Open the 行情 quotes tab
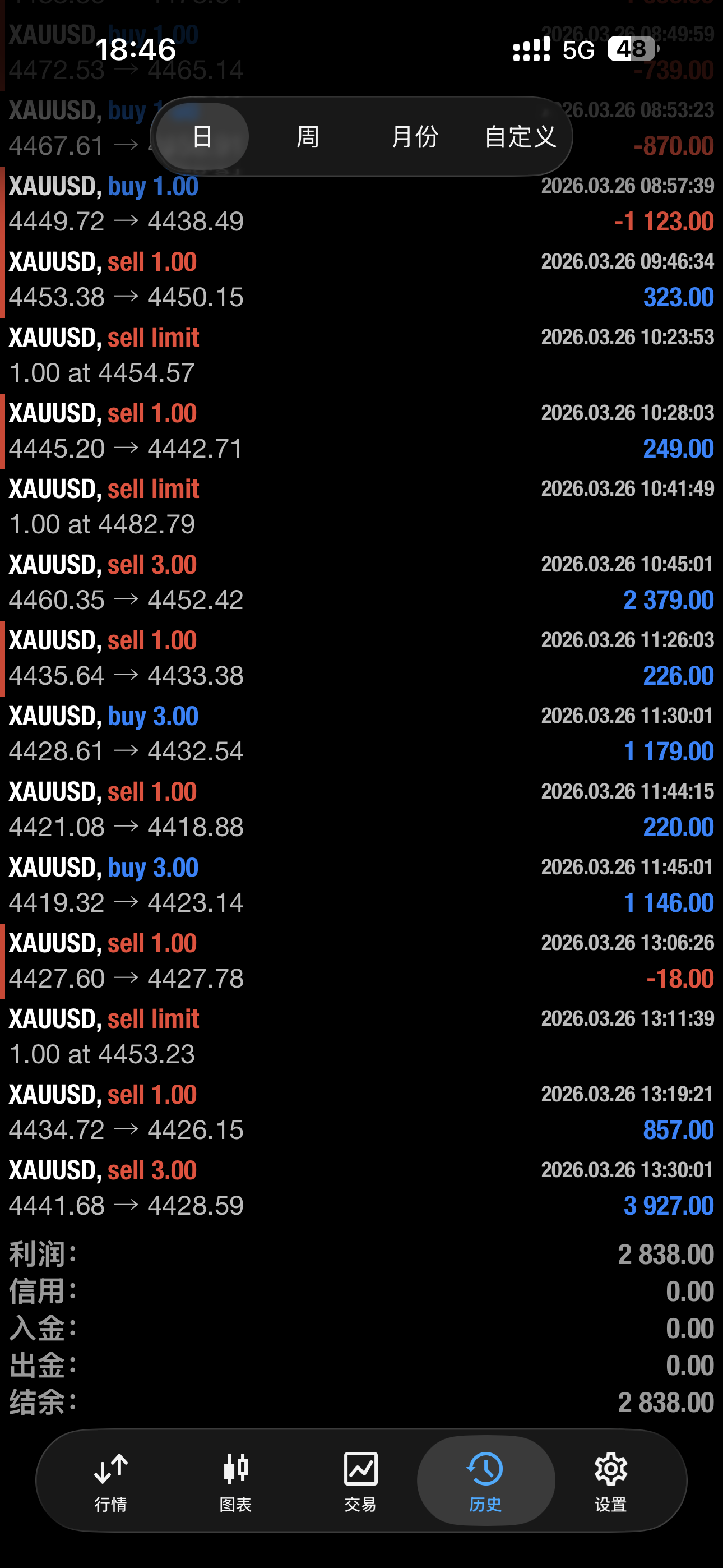 [111, 1482]
